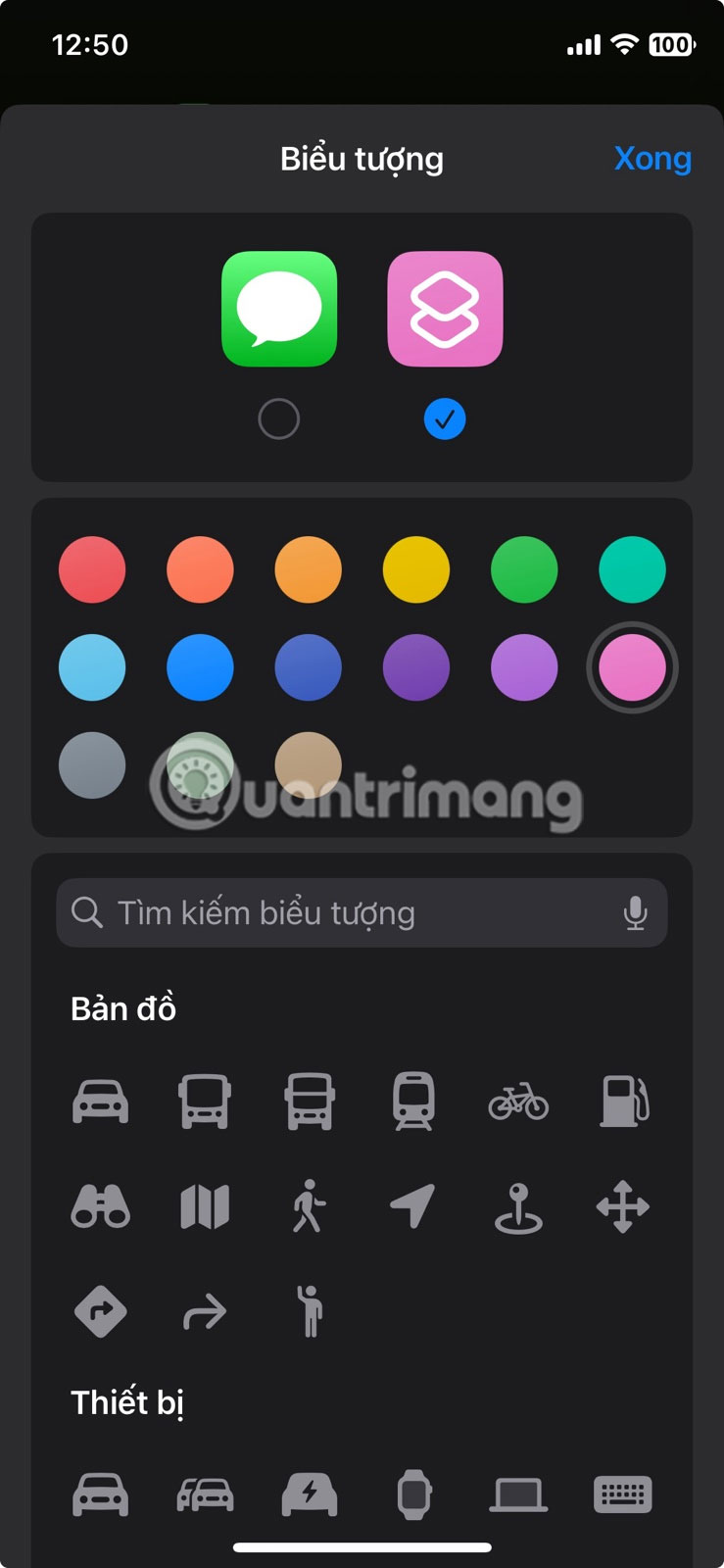Pick the yellow color swatch
The width and height of the screenshot is (724, 1568).
(x=416, y=569)
